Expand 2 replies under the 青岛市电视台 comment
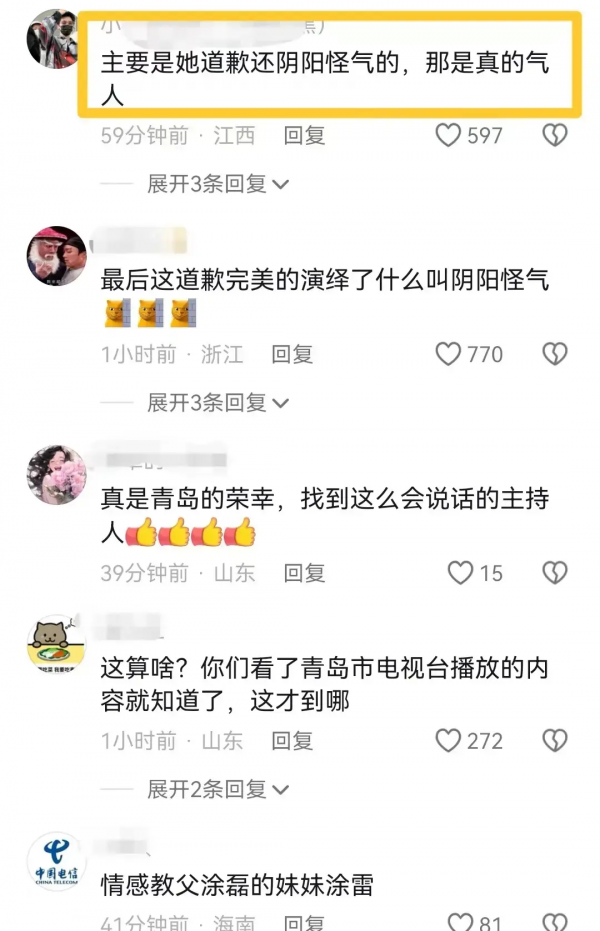 (x=218, y=790)
